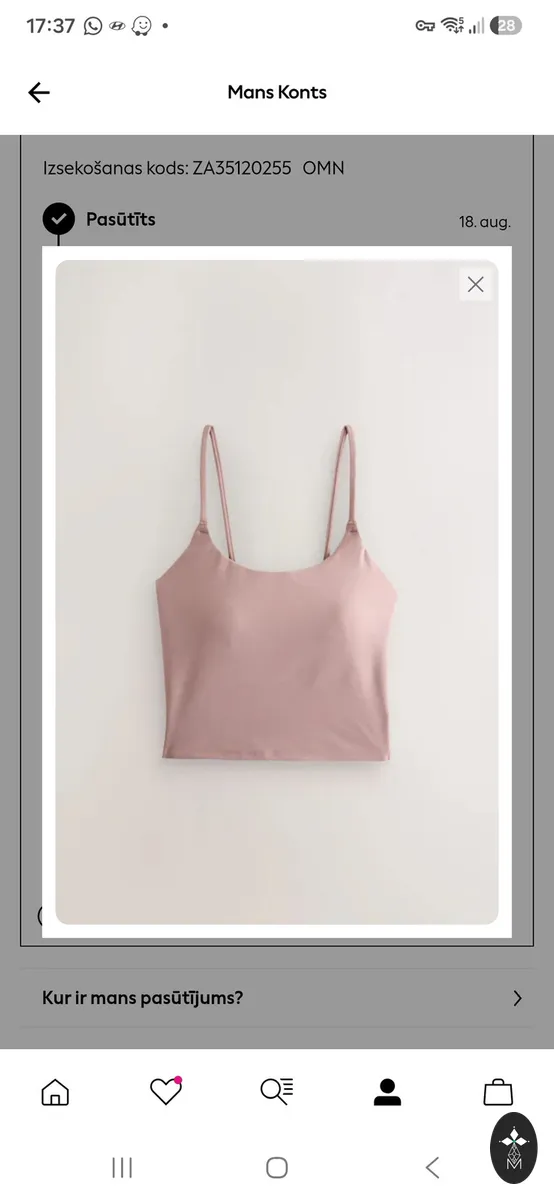Open Kur ir mans pasūtījums? row
Viewport: 554px width, 1200px height.
(x=277, y=998)
